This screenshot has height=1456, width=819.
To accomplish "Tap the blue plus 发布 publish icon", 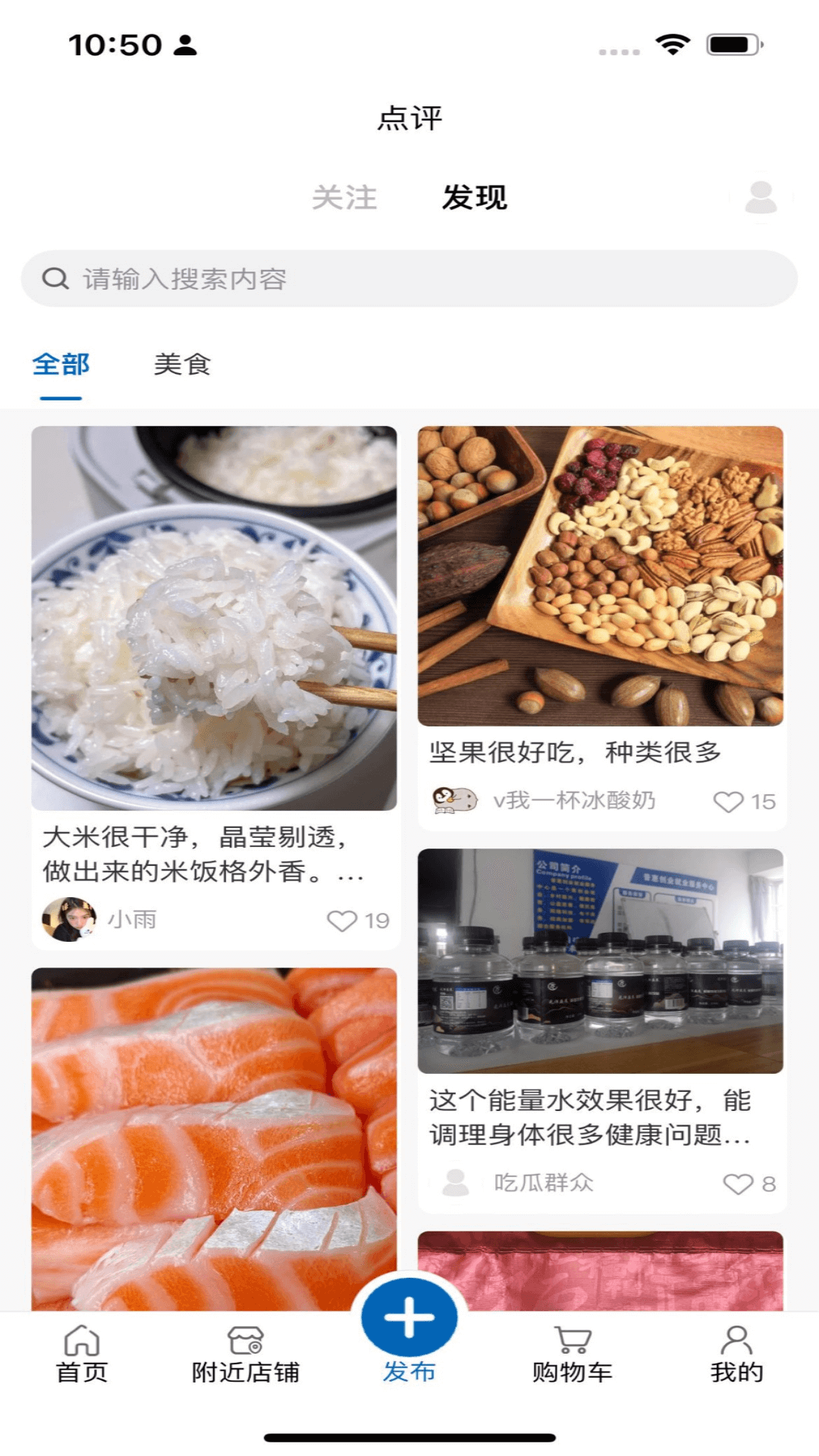I will [409, 1318].
